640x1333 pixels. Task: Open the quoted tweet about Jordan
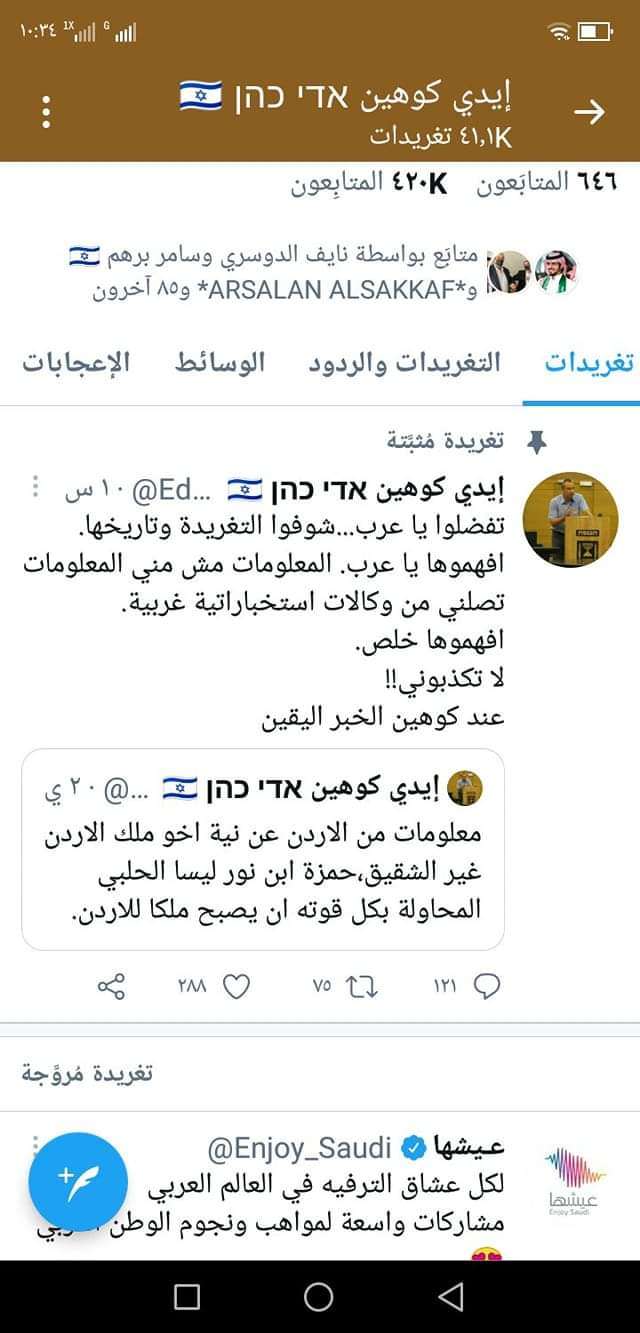coord(263,849)
